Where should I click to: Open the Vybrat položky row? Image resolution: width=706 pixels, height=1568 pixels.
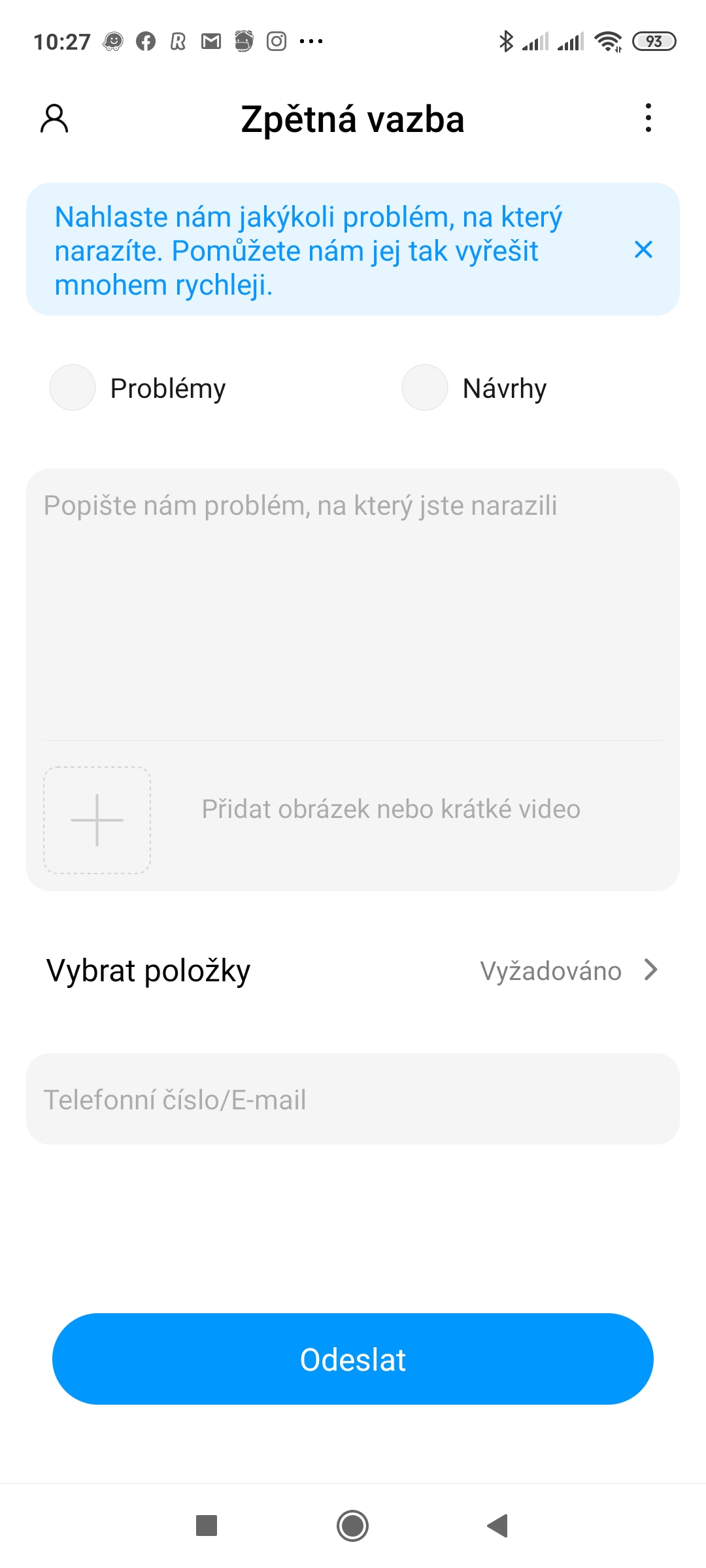point(353,971)
